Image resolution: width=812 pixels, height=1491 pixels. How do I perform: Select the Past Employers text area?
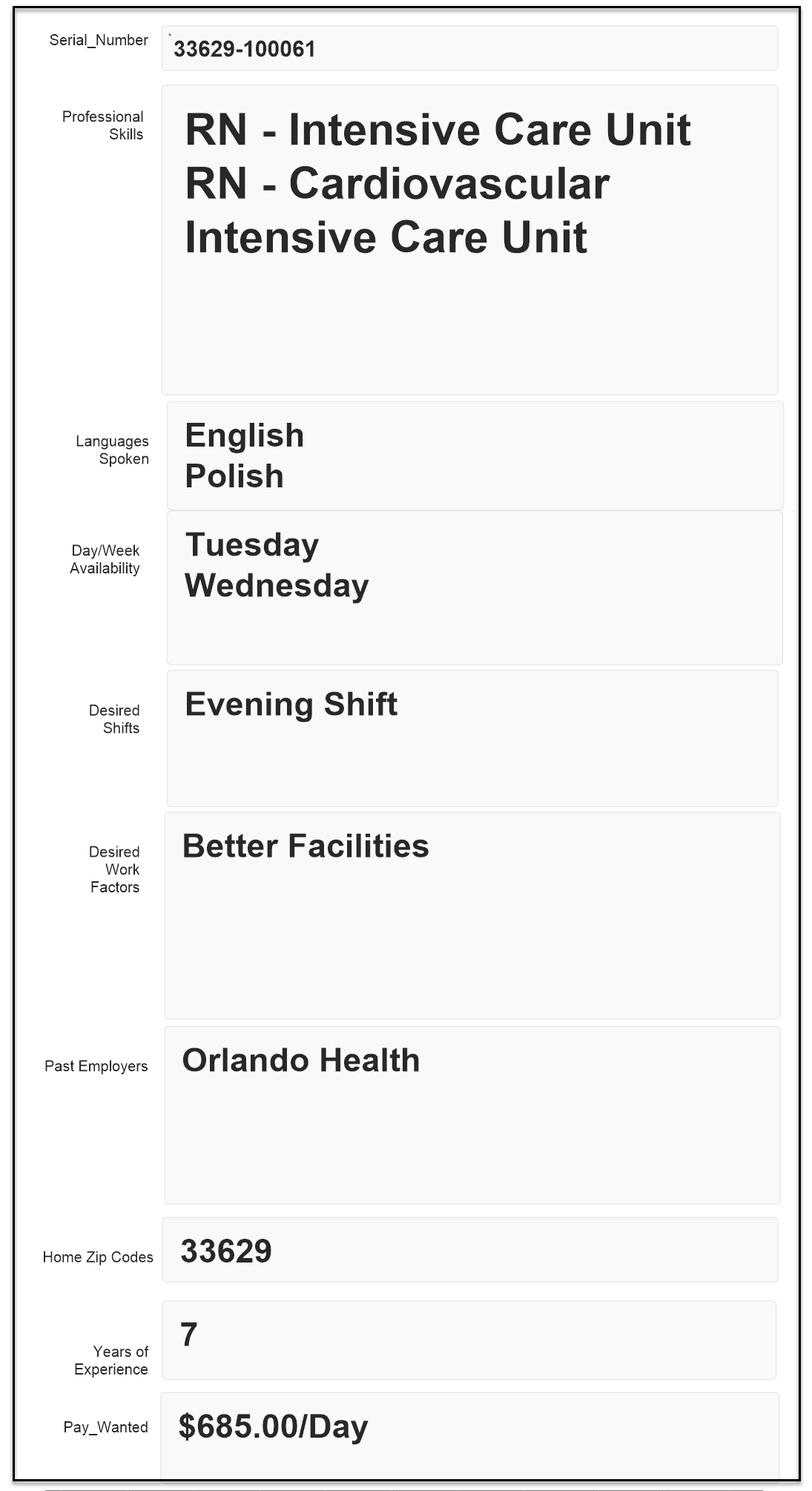coord(472,1115)
